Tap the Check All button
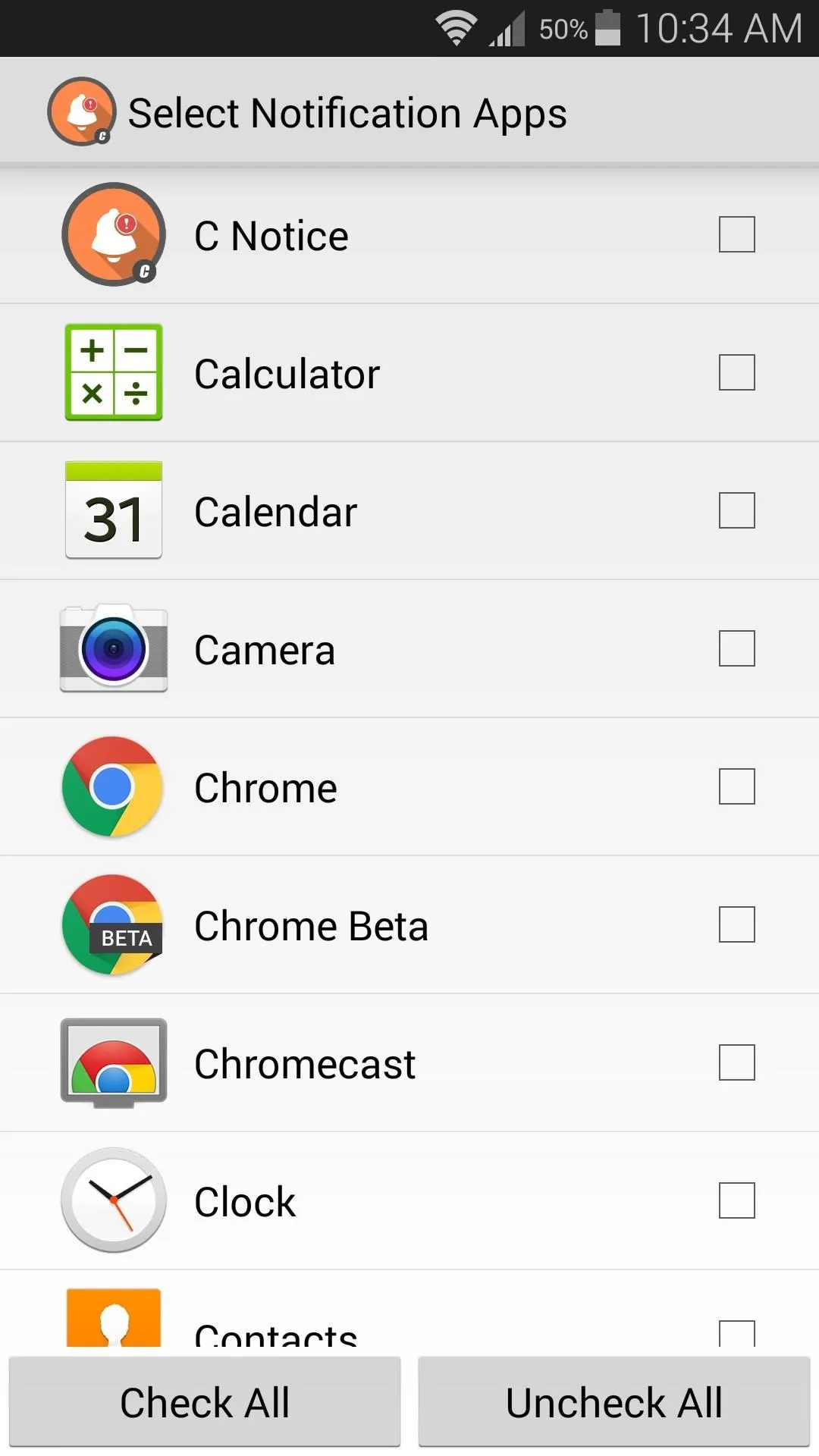 (205, 1402)
